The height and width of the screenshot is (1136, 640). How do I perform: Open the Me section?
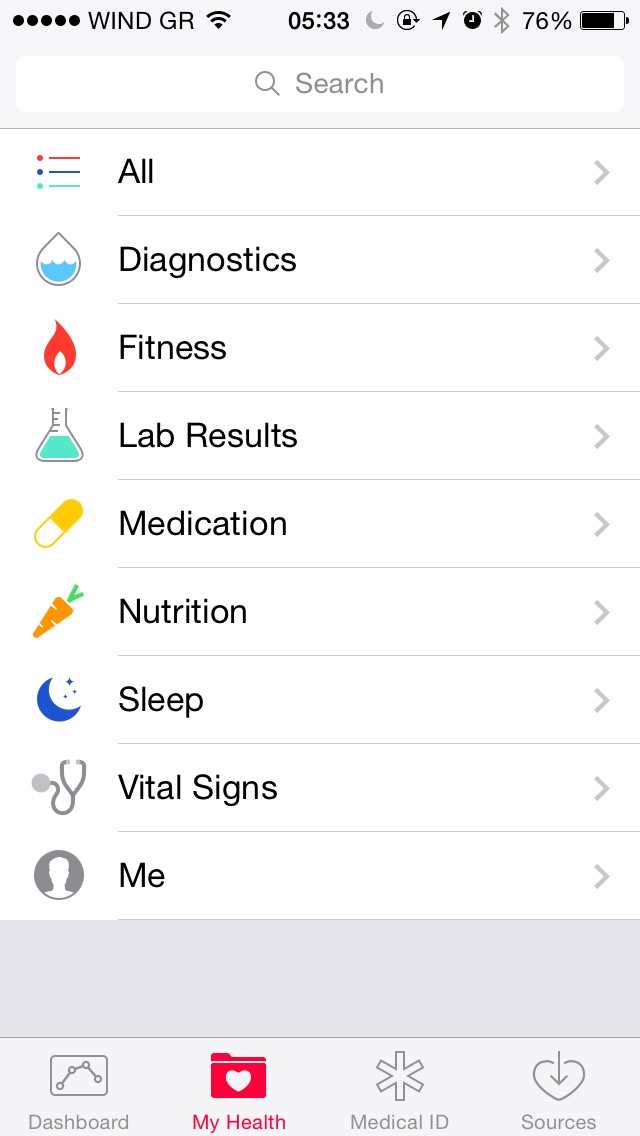tap(320, 876)
